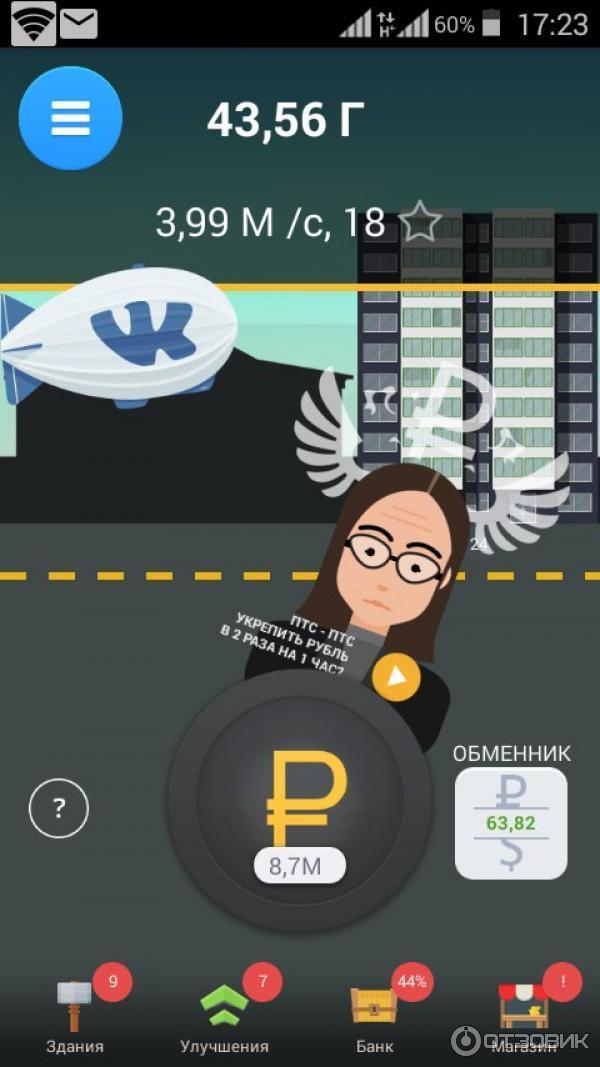This screenshot has height=1067, width=600.
Task: Go to the Магазин tab
Action: (525, 1012)
